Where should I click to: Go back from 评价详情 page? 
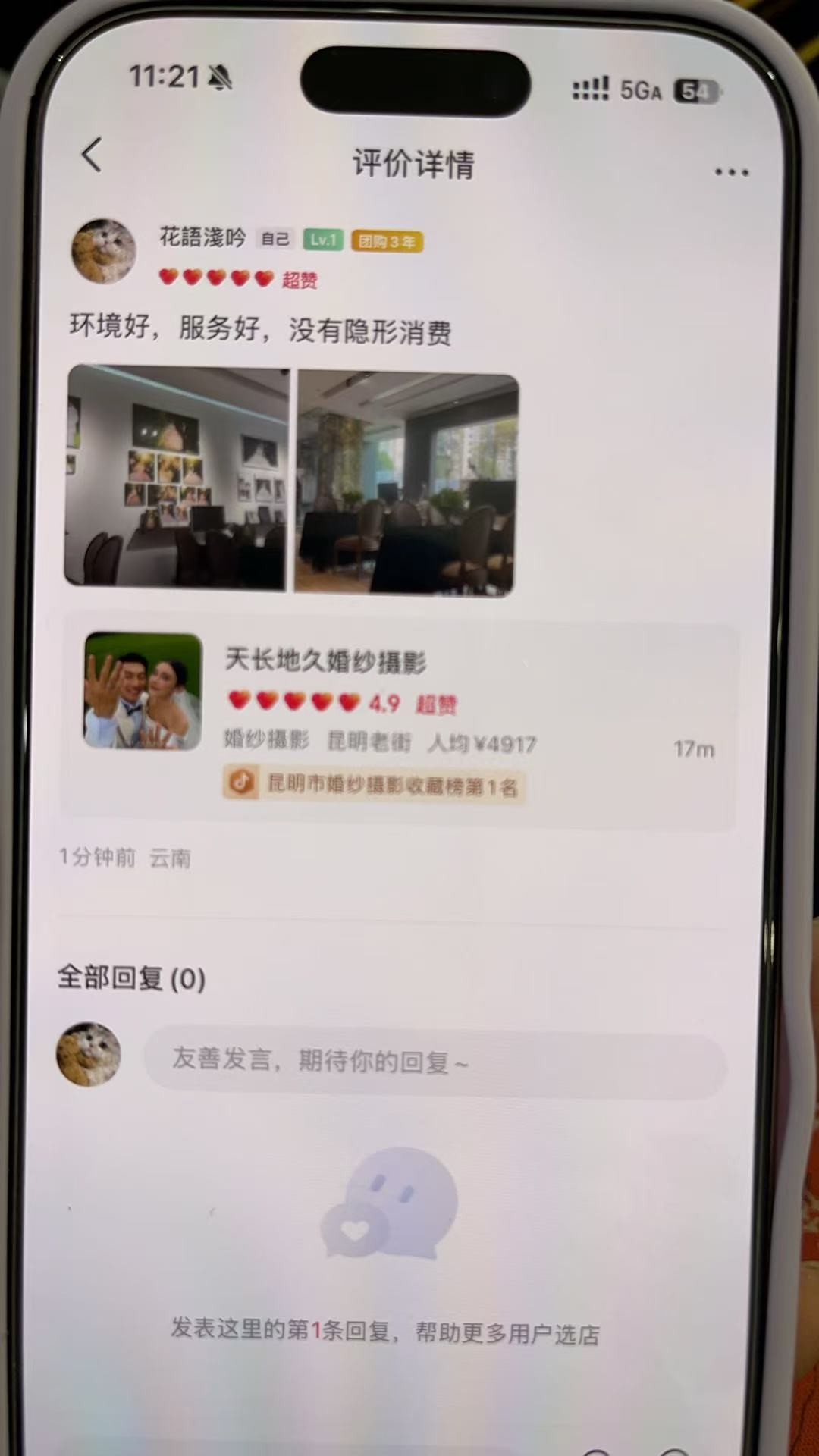(92, 155)
